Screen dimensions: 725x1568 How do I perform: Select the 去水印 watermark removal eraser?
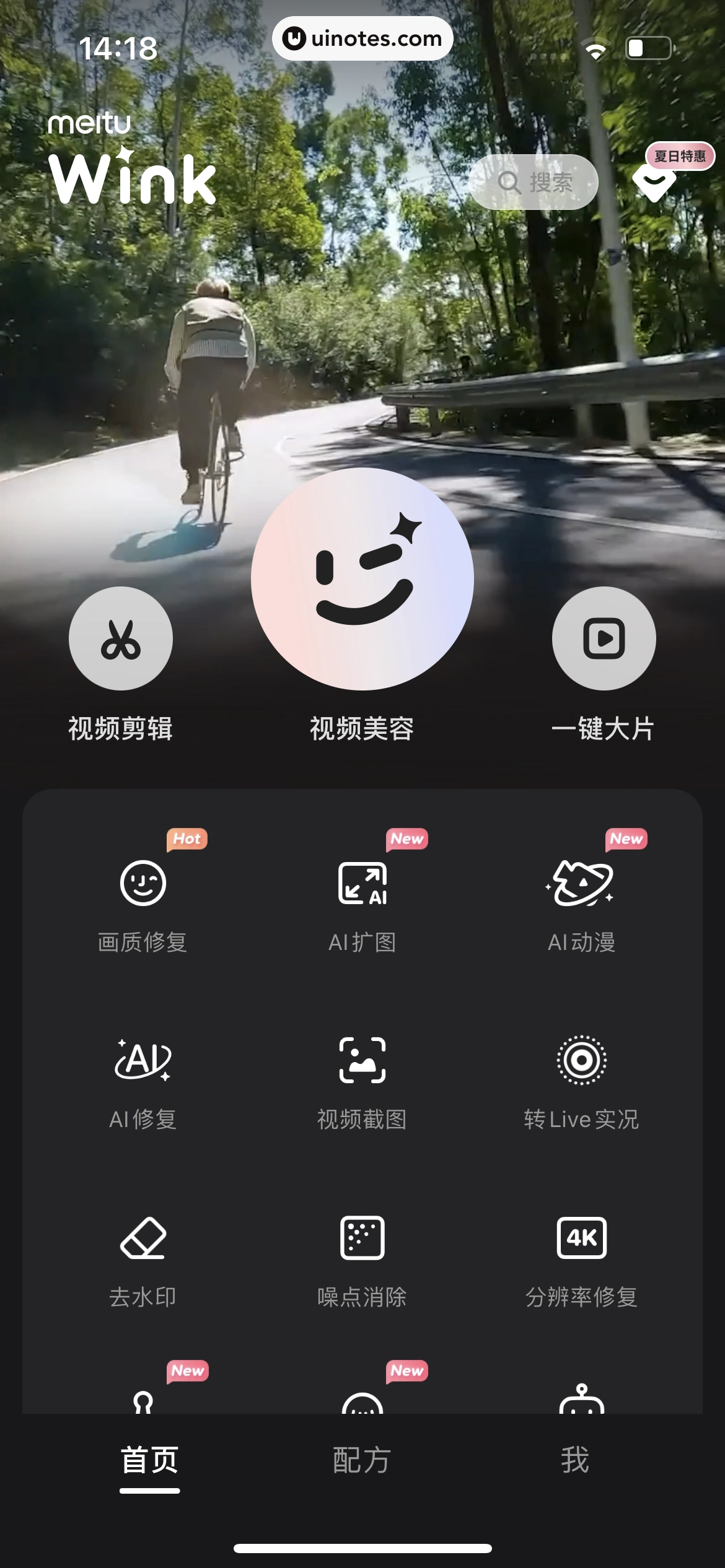point(144,1239)
